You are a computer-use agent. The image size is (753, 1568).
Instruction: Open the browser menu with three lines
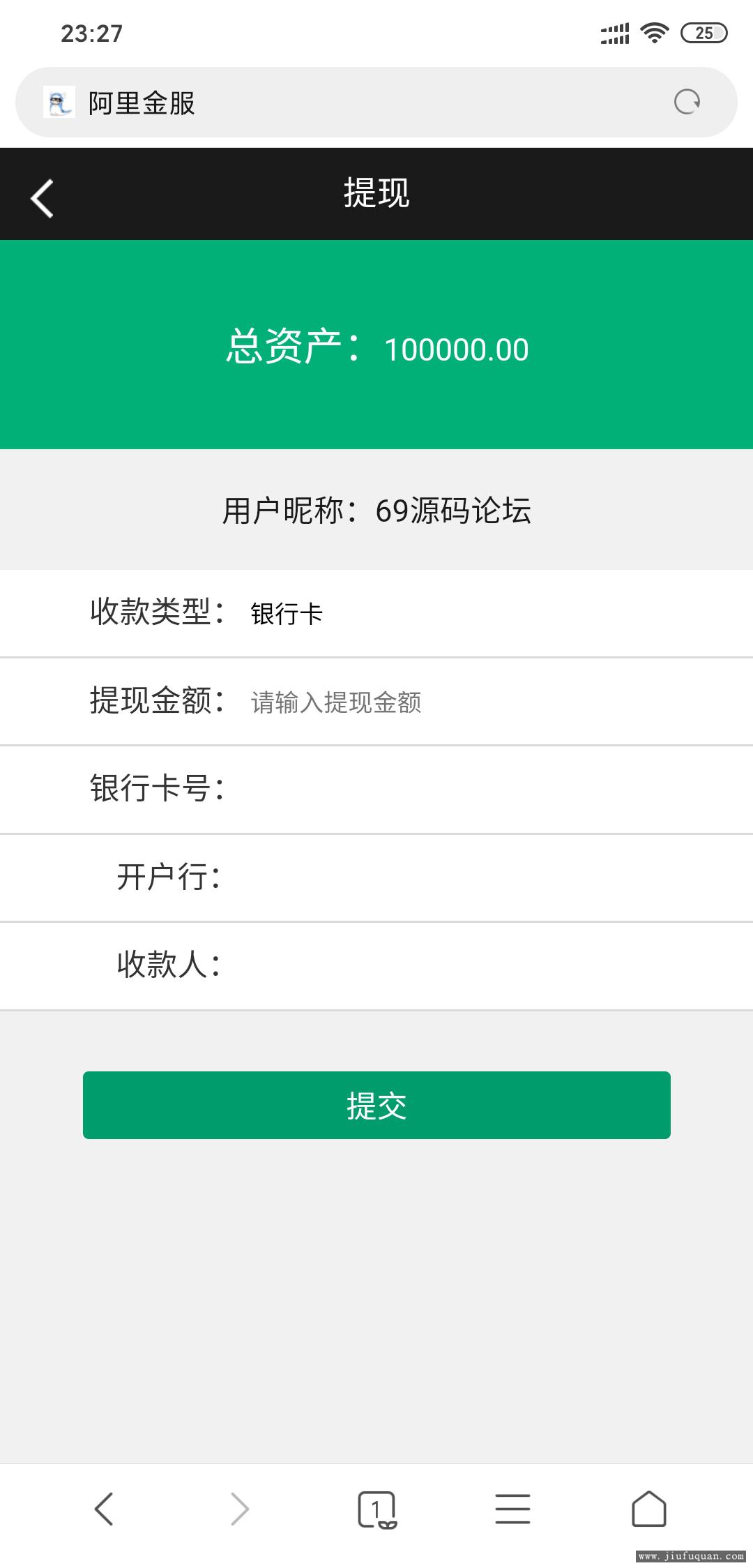click(512, 1509)
